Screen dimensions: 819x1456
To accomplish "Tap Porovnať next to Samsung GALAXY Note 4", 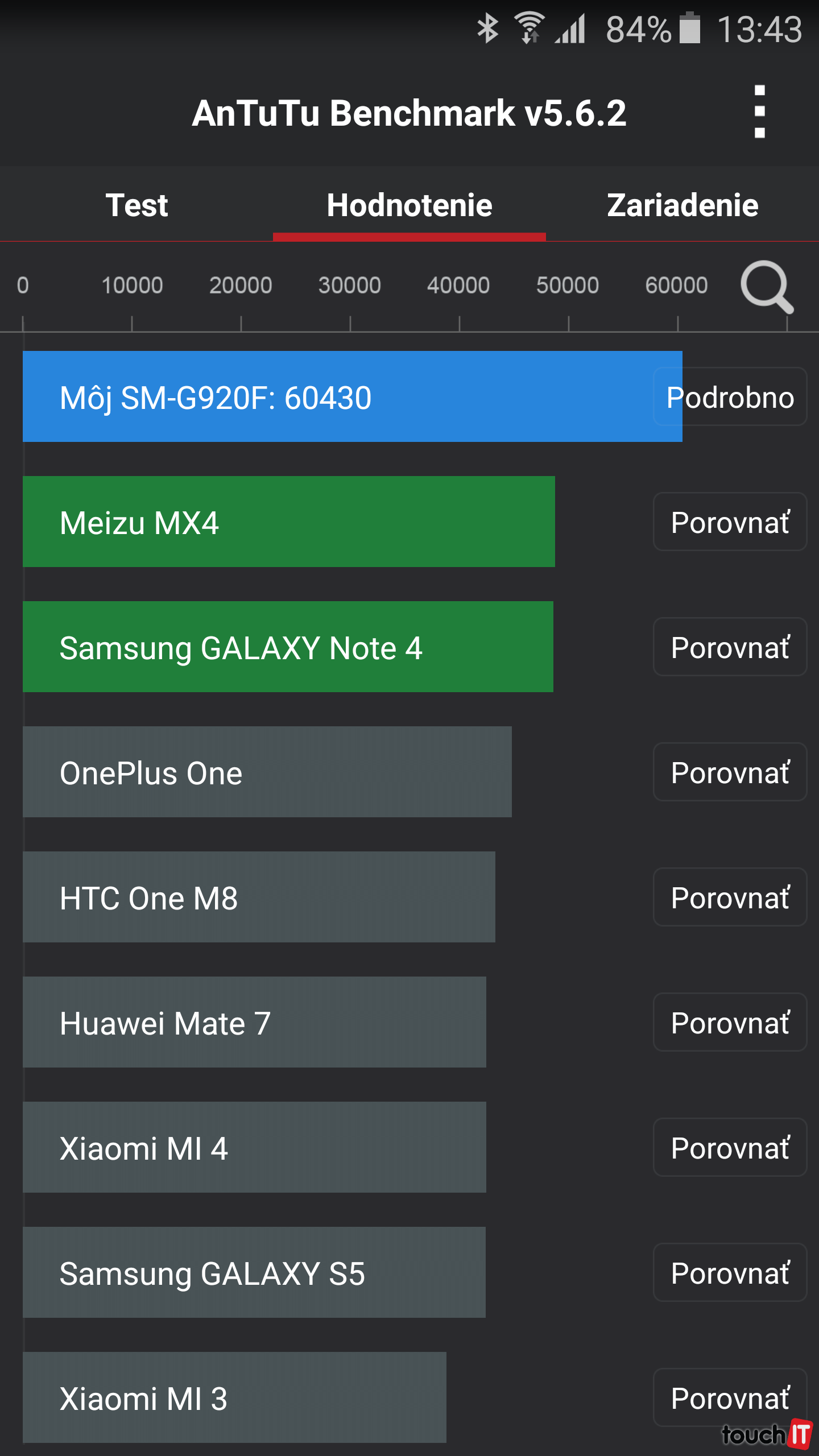I will tap(730, 647).
